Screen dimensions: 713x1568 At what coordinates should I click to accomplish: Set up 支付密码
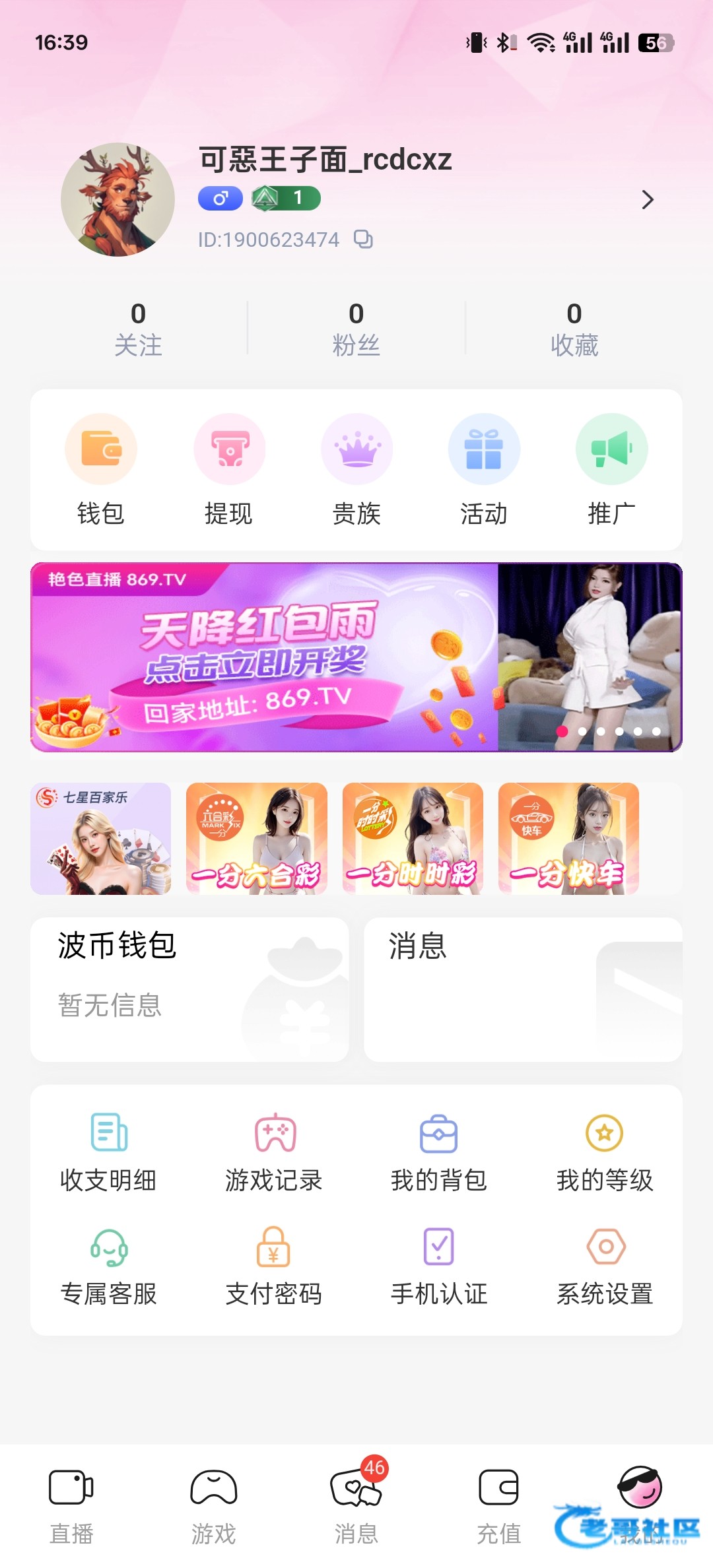tap(274, 1266)
